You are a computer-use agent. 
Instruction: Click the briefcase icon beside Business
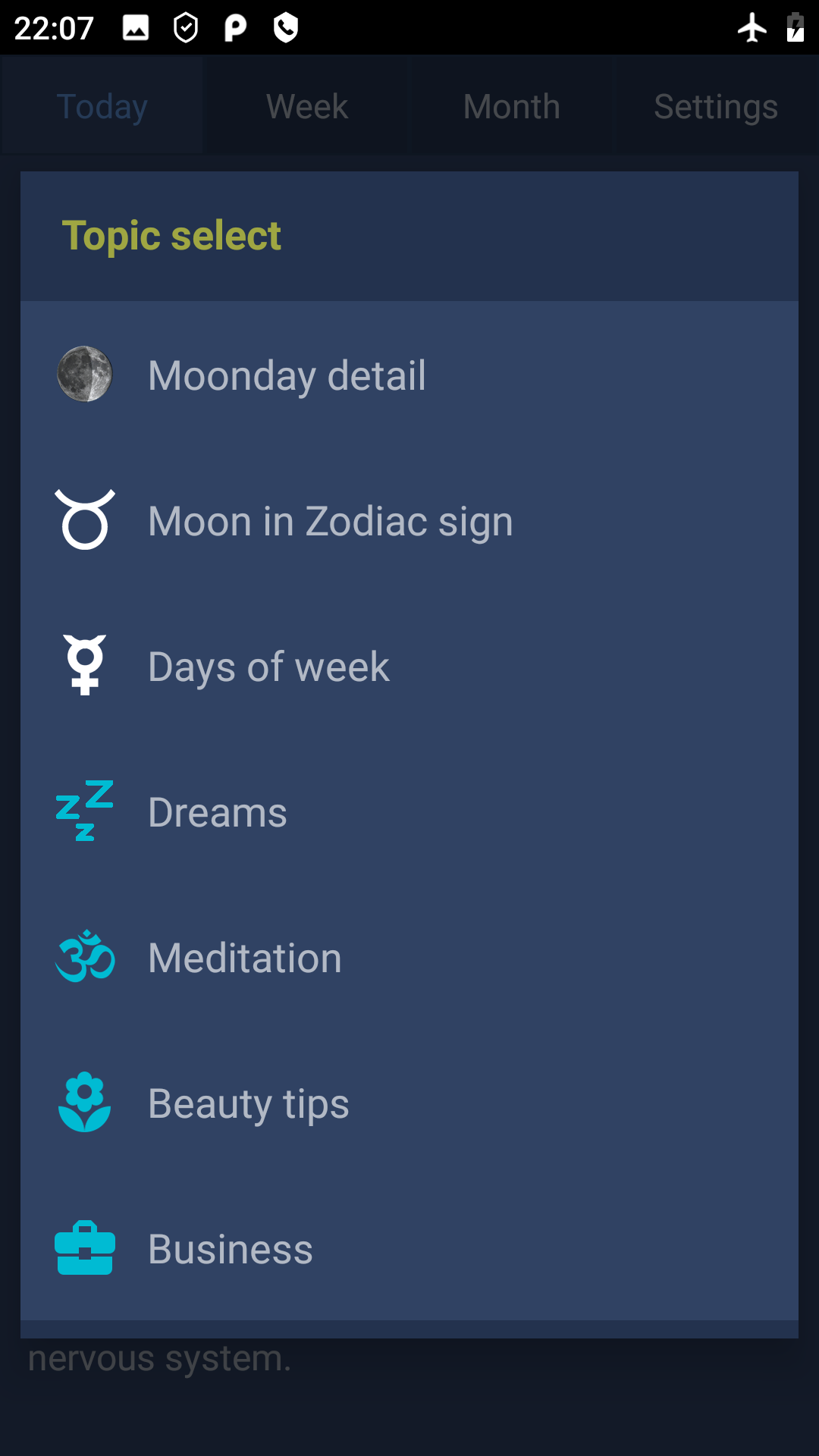(85, 1248)
